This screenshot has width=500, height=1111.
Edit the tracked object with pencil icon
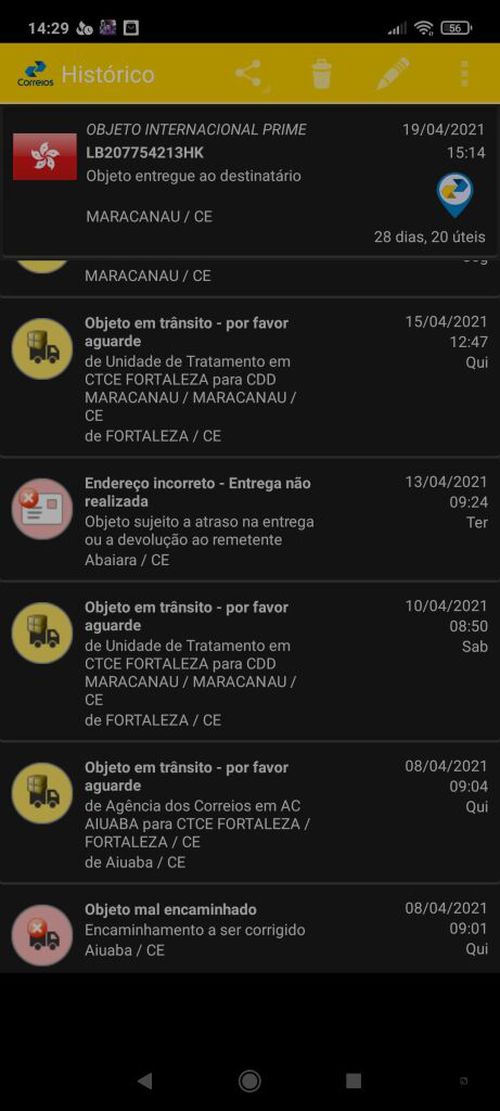point(393,74)
